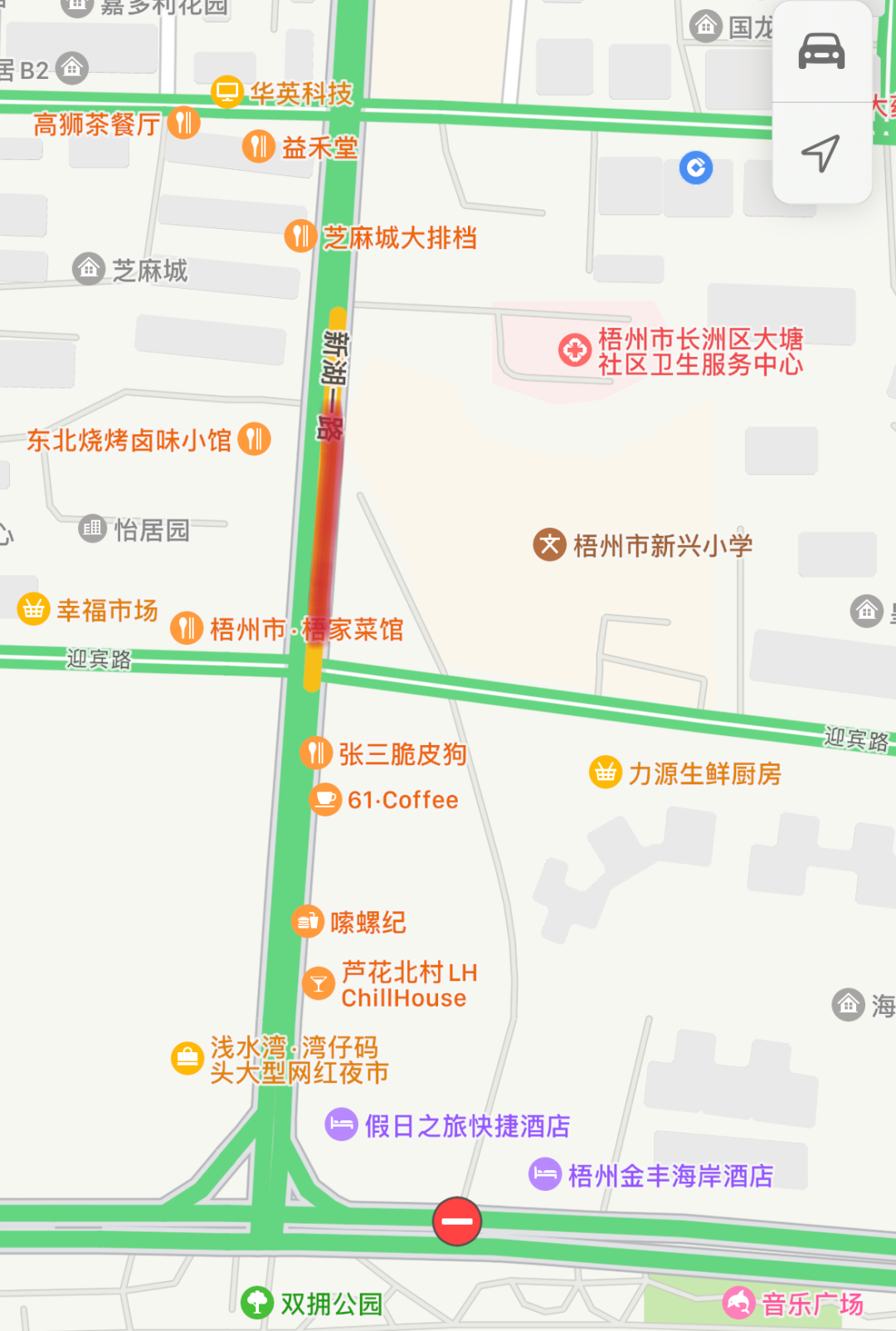
Task: Open the 61·Coffee café marker
Action: 325,799
